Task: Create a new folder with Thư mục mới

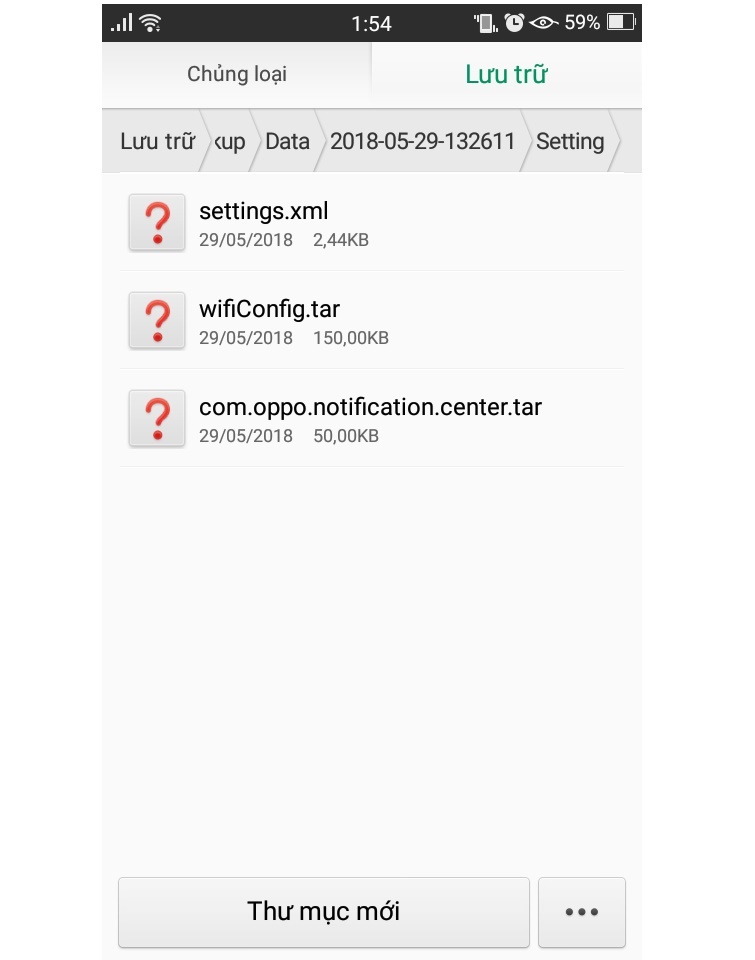Action: click(x=323, y=911)
